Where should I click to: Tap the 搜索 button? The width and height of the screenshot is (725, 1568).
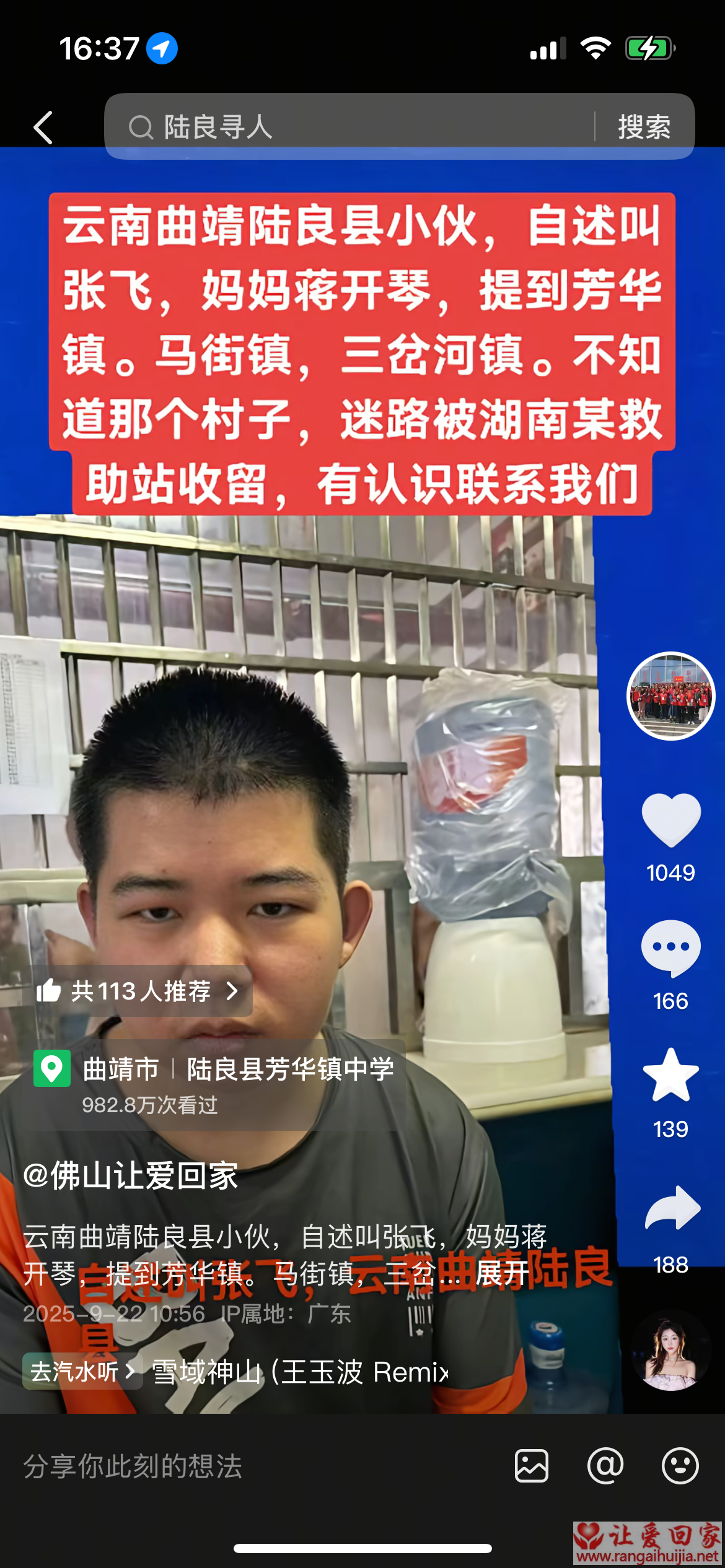tap(644, 127)
